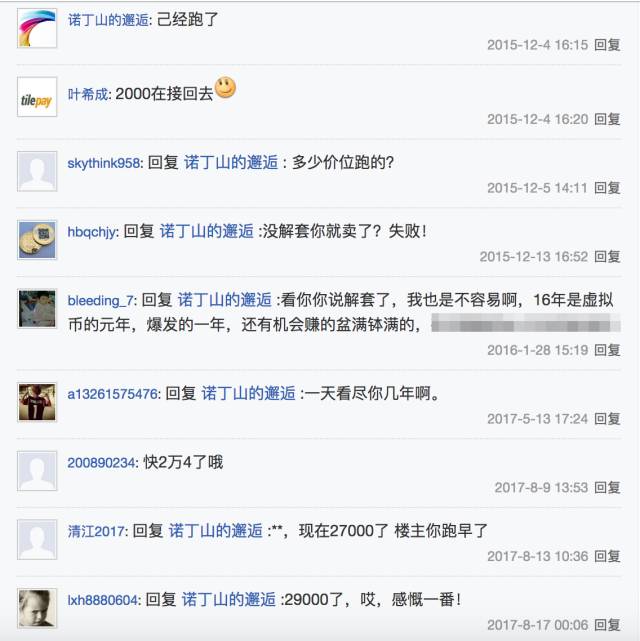Open a13261575476's profile link

point(113,394)
